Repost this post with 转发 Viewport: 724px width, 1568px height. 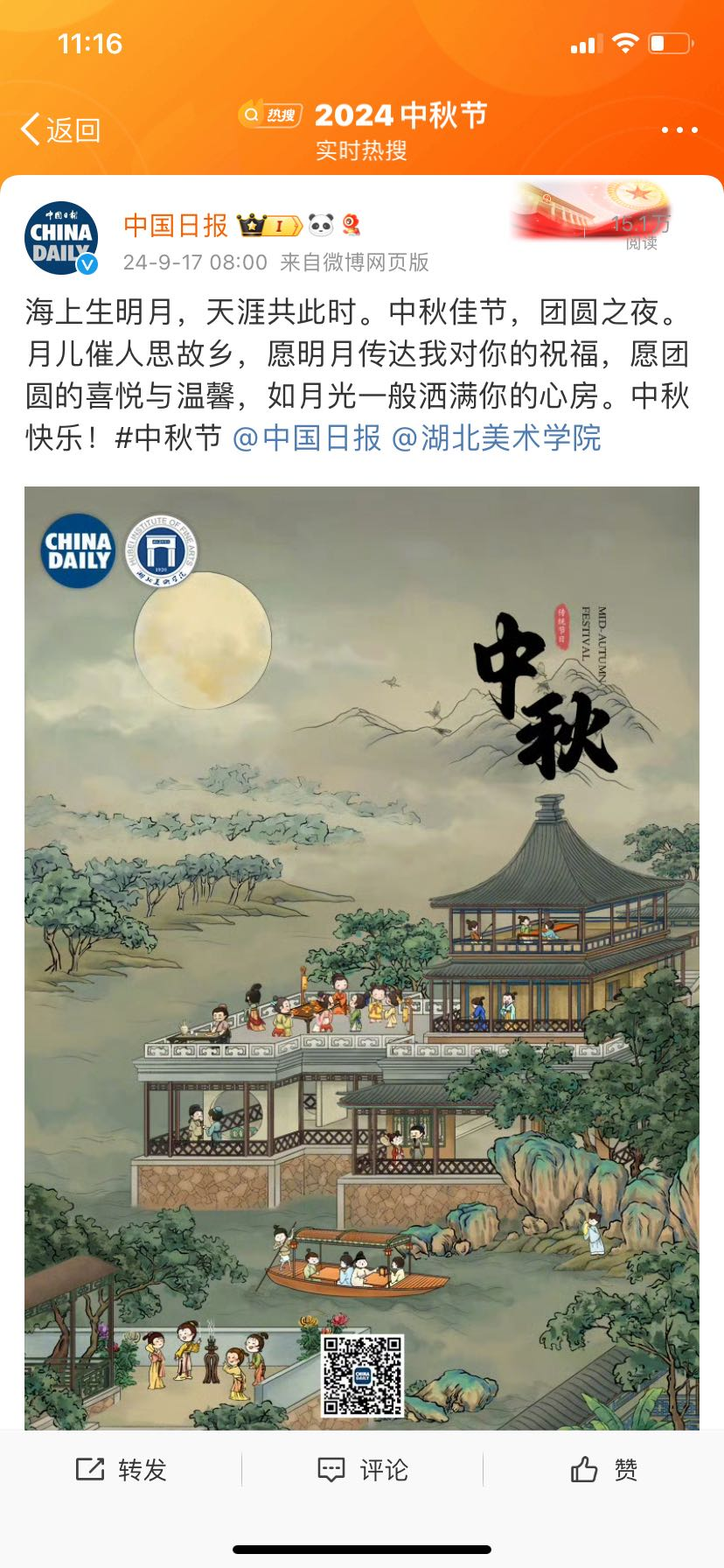click(x=121, y=1469)
